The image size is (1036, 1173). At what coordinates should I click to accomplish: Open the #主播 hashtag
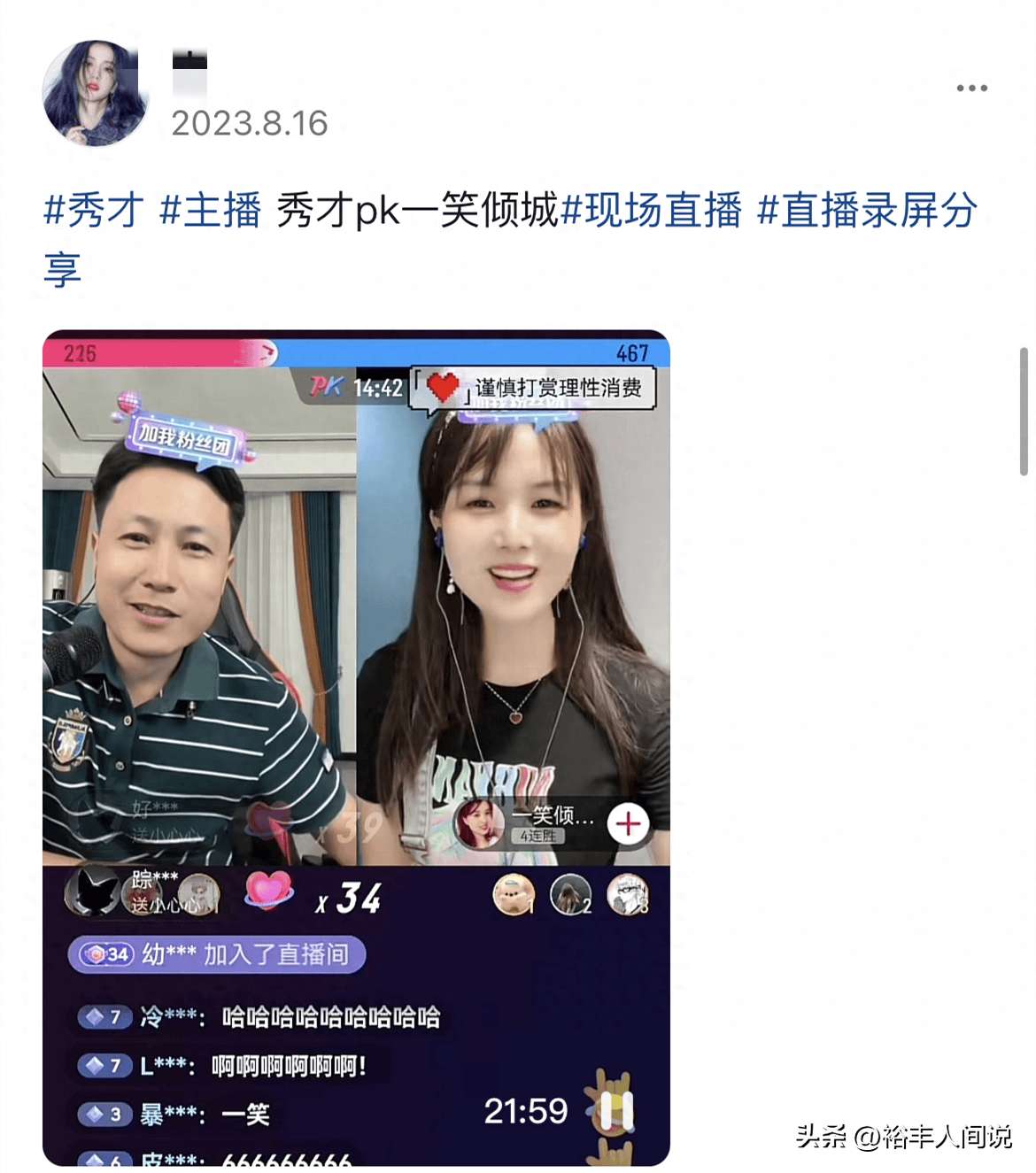pyautogui.click(x=211, y=211)
